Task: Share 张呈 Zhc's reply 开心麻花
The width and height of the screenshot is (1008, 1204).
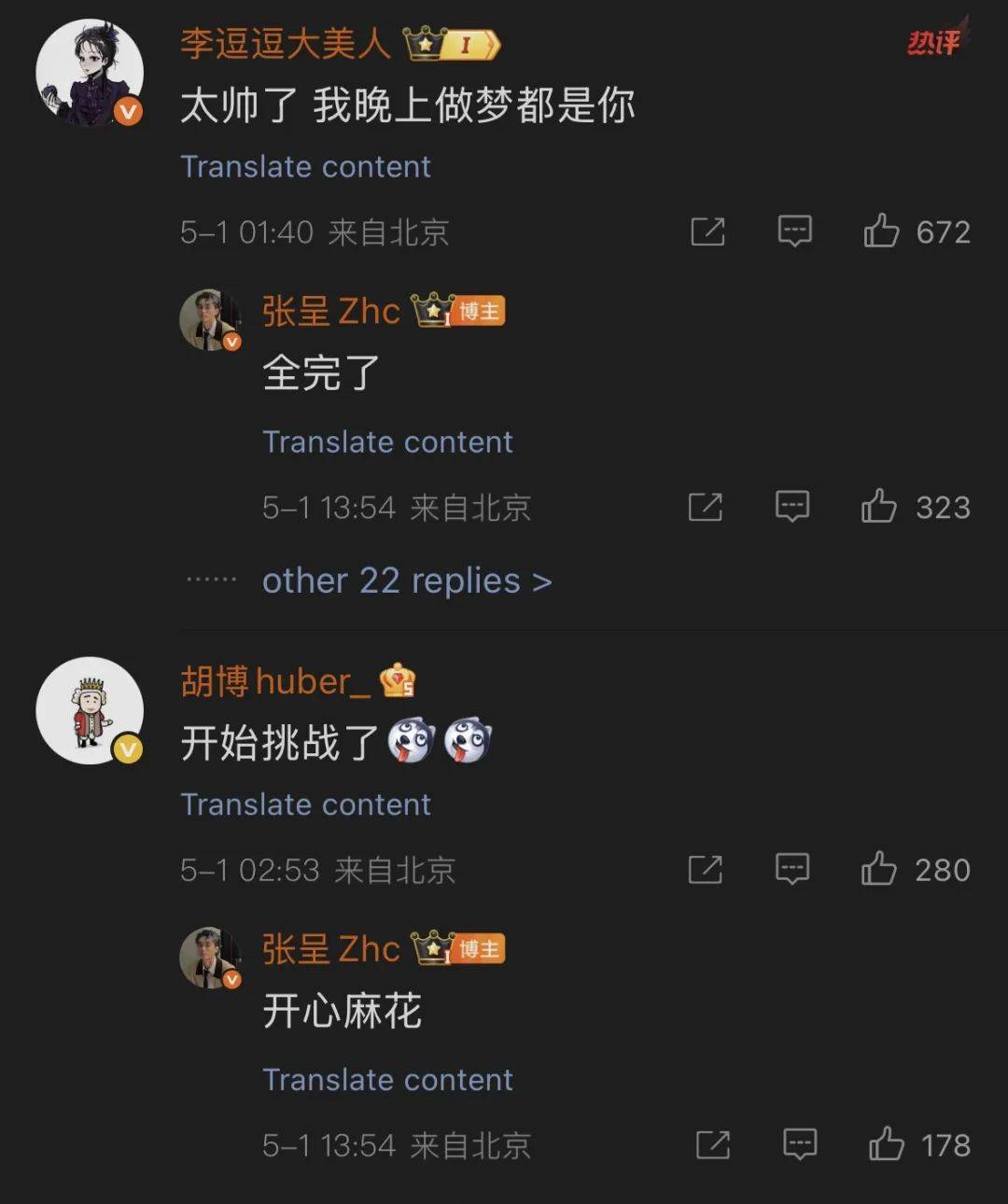Action: [713, 1144]
